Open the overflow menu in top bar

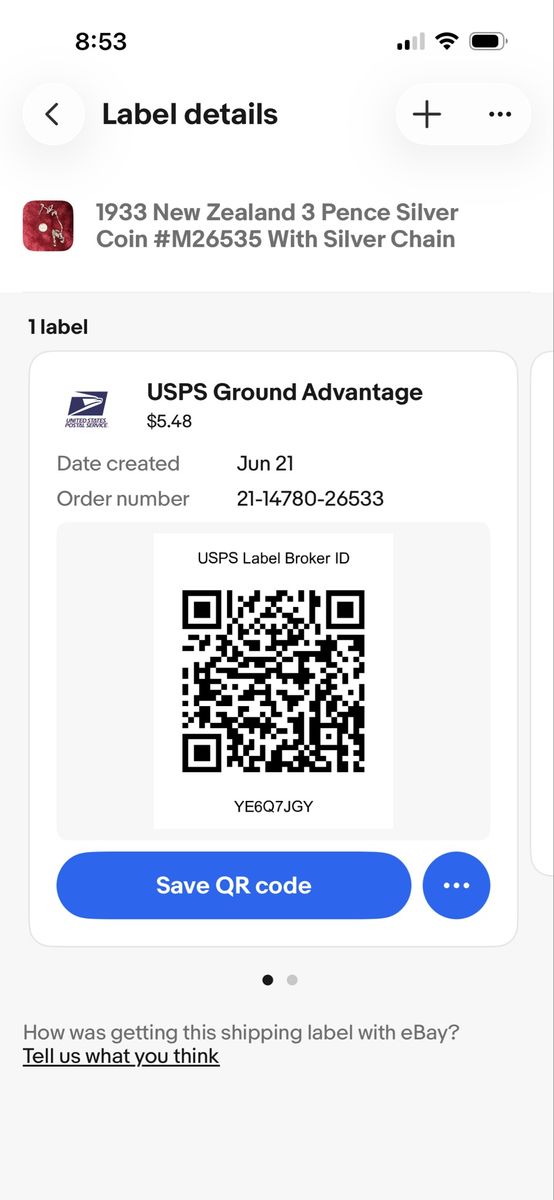(x=500, y=114)
